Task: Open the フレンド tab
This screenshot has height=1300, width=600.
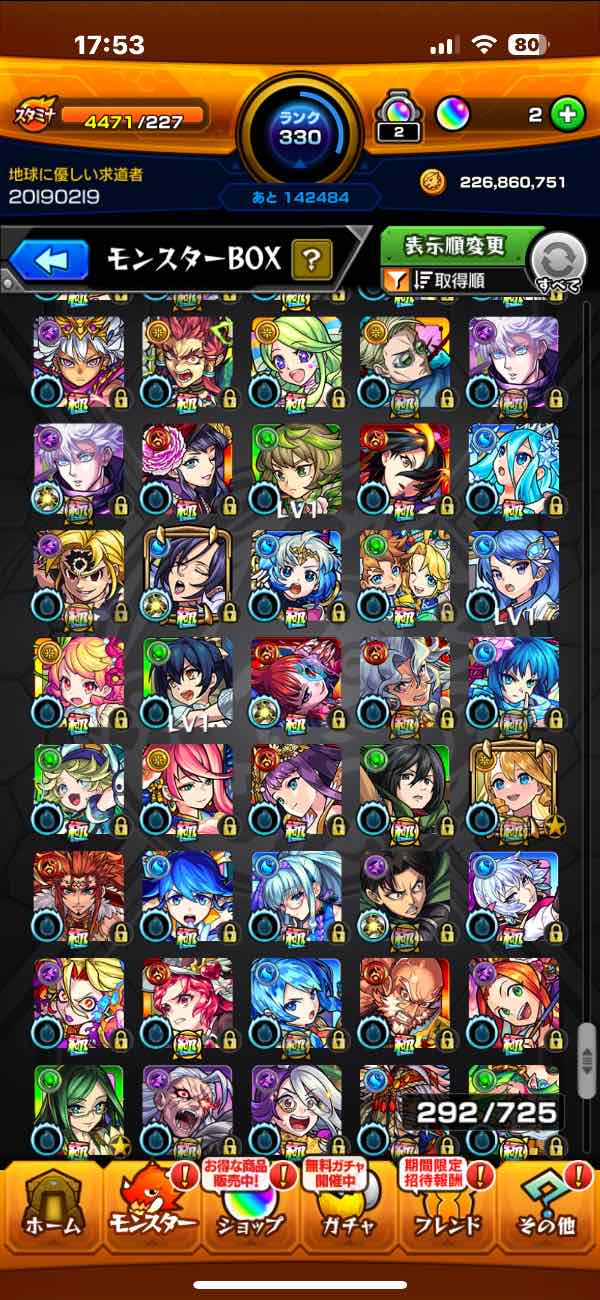Action: pos(447,1210)
